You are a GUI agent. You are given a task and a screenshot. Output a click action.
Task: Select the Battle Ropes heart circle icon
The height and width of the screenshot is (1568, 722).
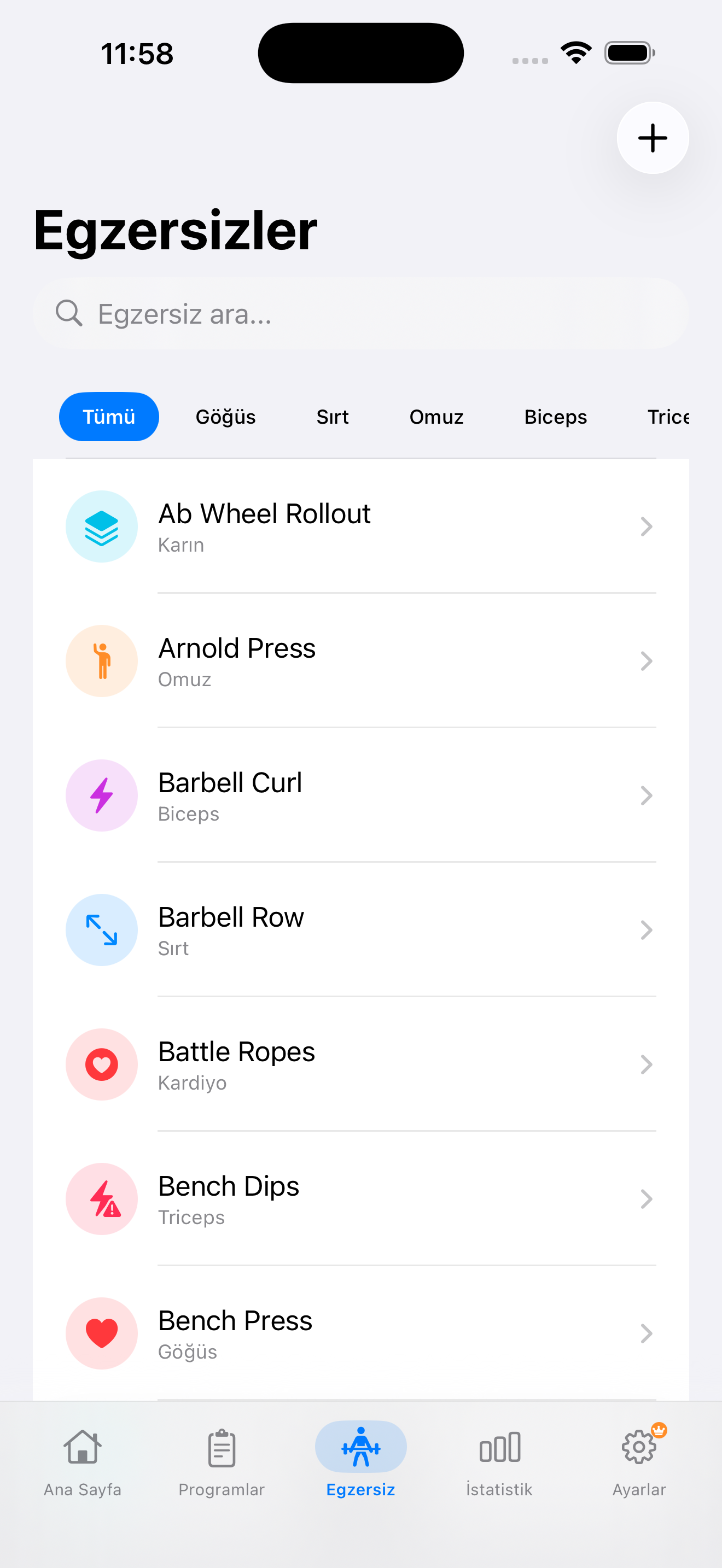101,1064
